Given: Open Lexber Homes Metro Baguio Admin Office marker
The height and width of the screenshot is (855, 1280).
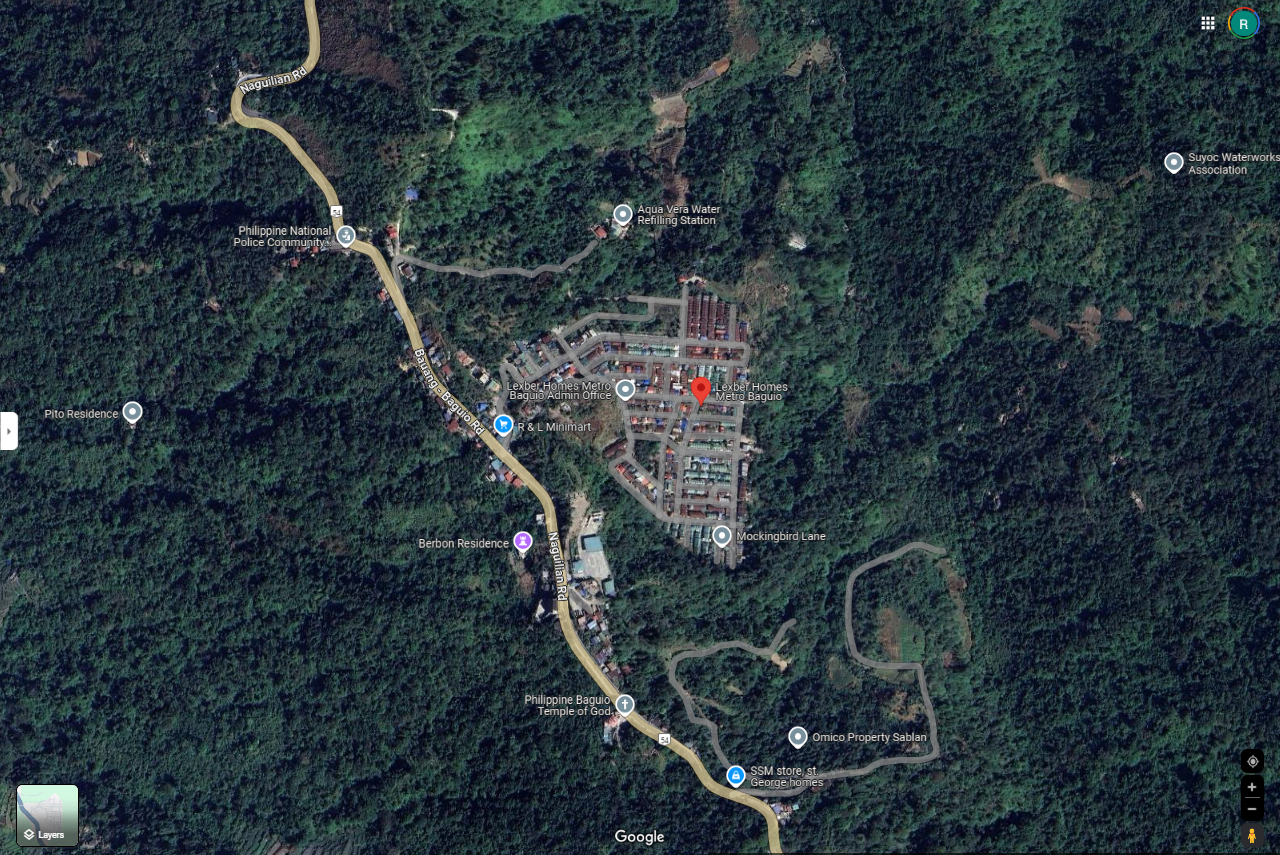Looking at the screenshot, I should [625, 389].
